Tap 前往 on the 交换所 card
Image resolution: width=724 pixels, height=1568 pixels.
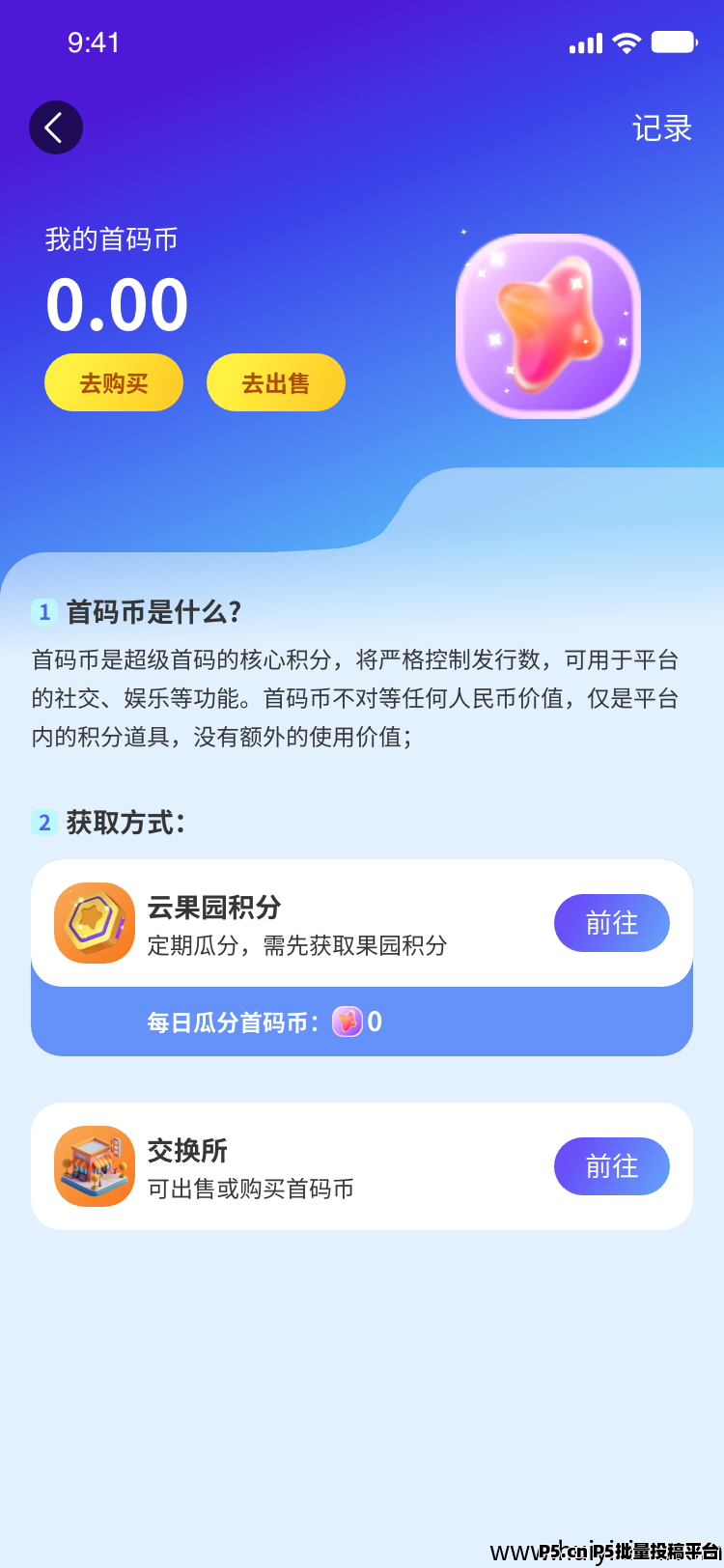611,1166
